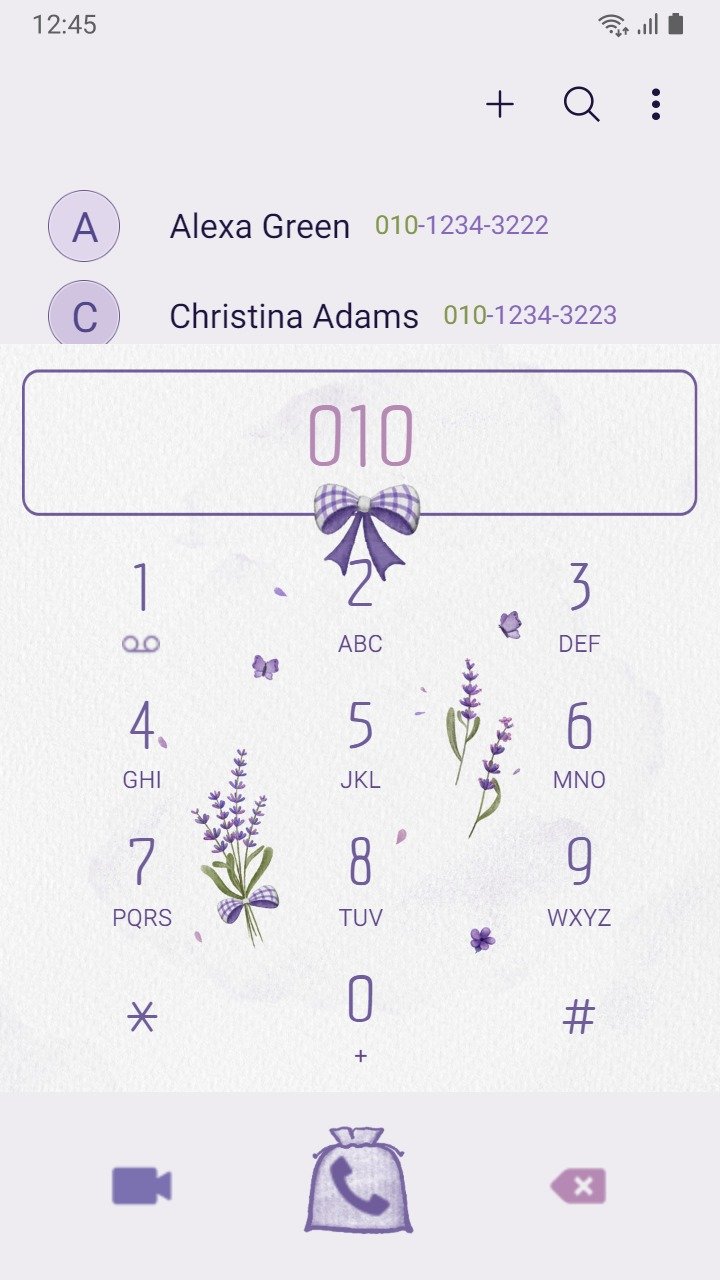The image size is (720, 1280).
Task: Enter the star key
Action: pyautogui.click(x=141, y=1018)
